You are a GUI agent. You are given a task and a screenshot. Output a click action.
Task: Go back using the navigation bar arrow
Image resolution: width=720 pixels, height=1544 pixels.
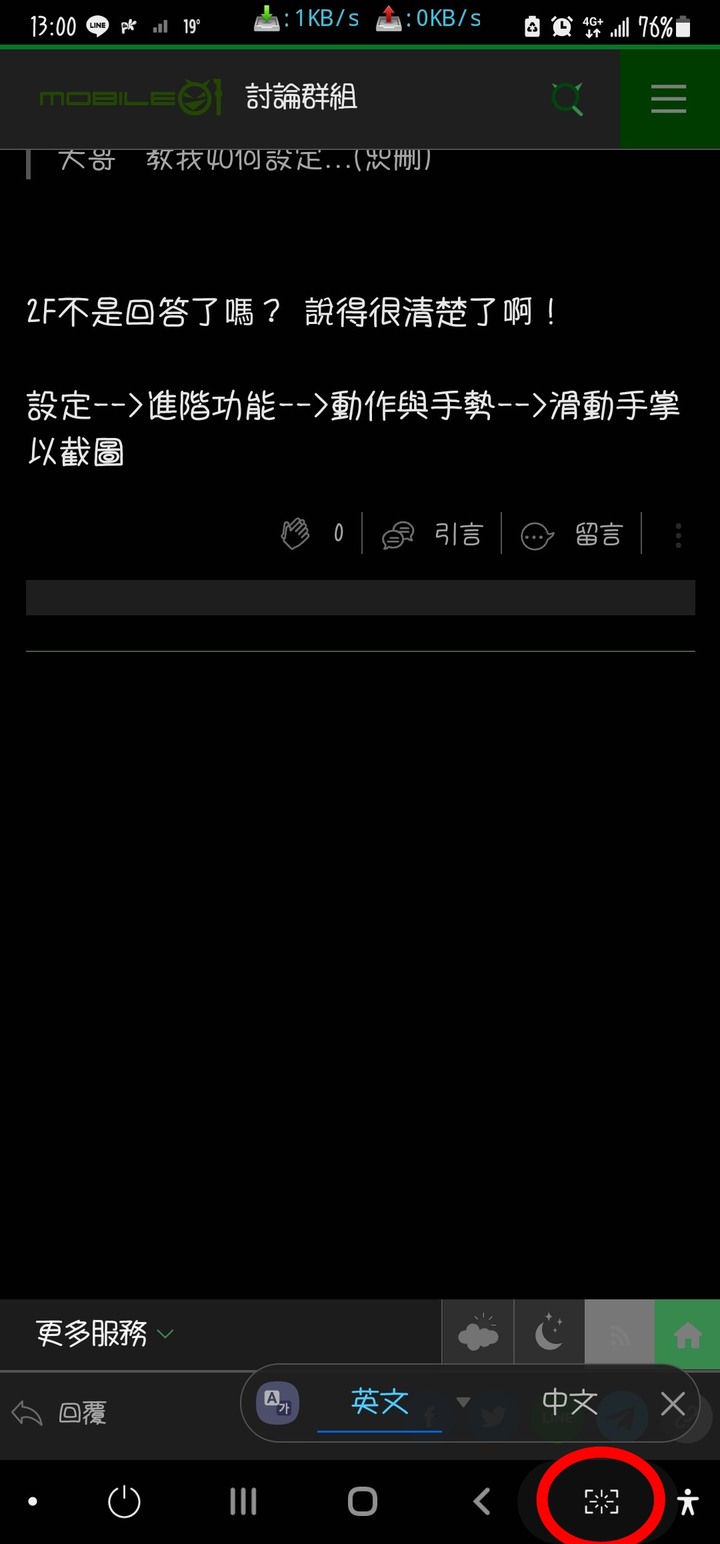[482, 1500]
